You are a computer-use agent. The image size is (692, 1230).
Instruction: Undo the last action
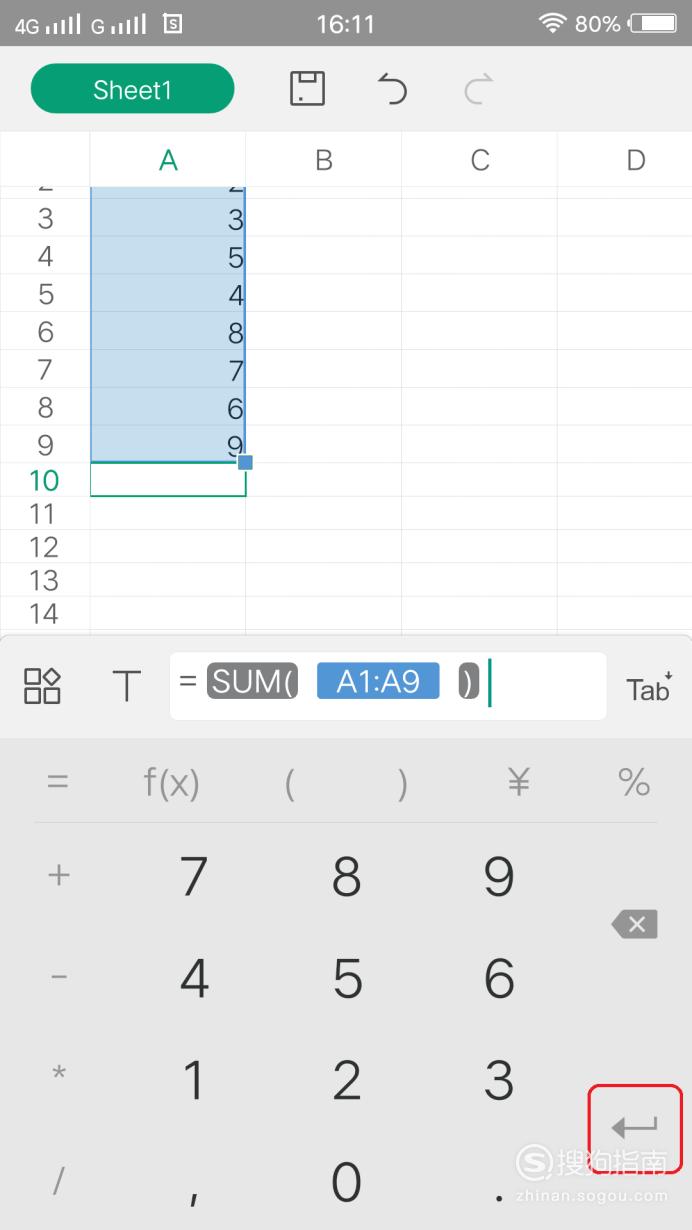392,90
